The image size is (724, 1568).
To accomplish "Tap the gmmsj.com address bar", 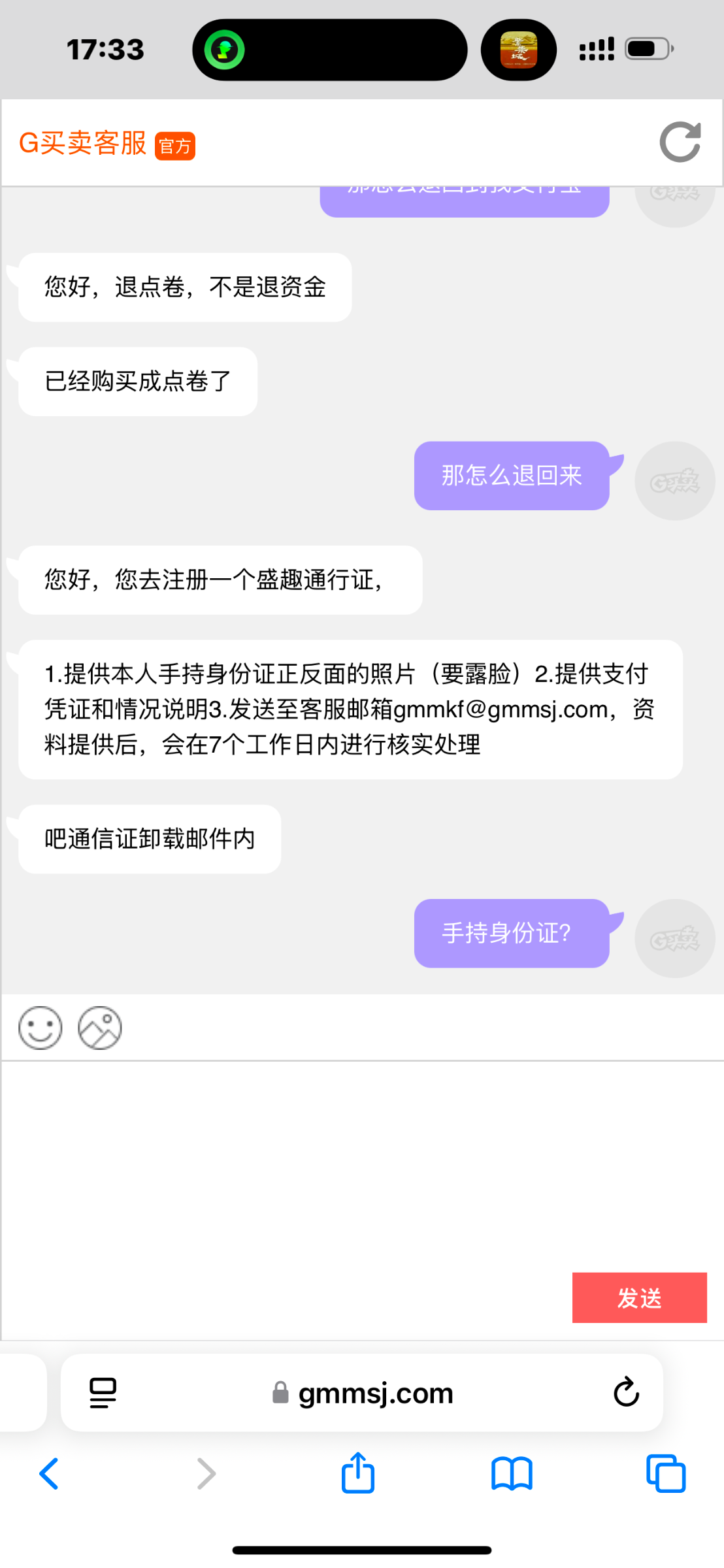I will 363,1393.
